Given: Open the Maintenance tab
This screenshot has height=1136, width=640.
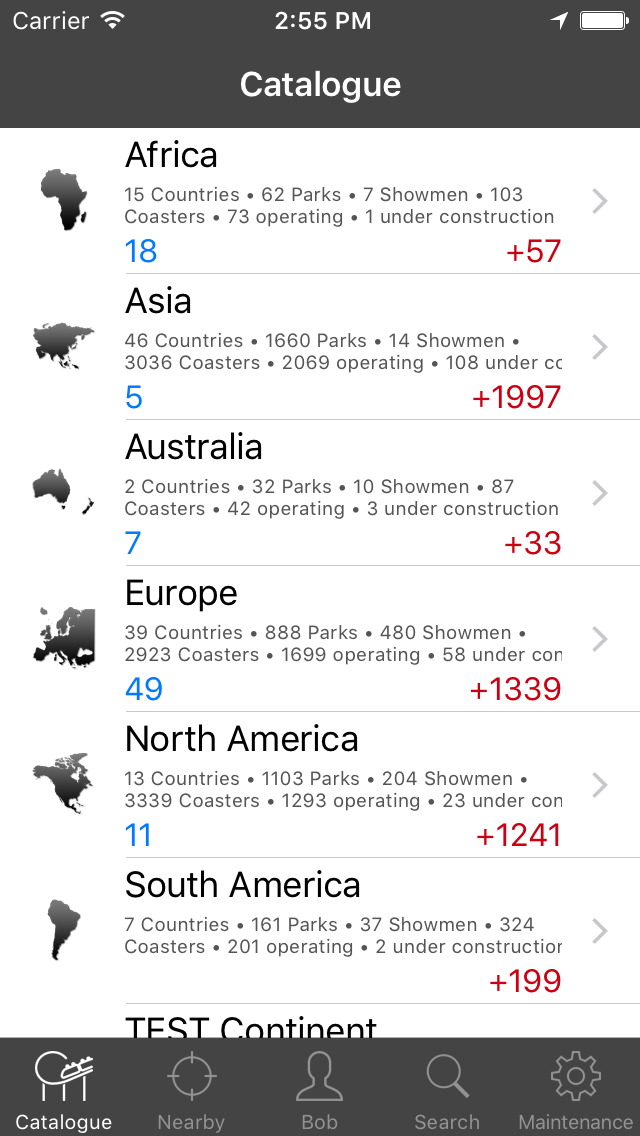Looking at the screenshot, I should pos(575,1089).
